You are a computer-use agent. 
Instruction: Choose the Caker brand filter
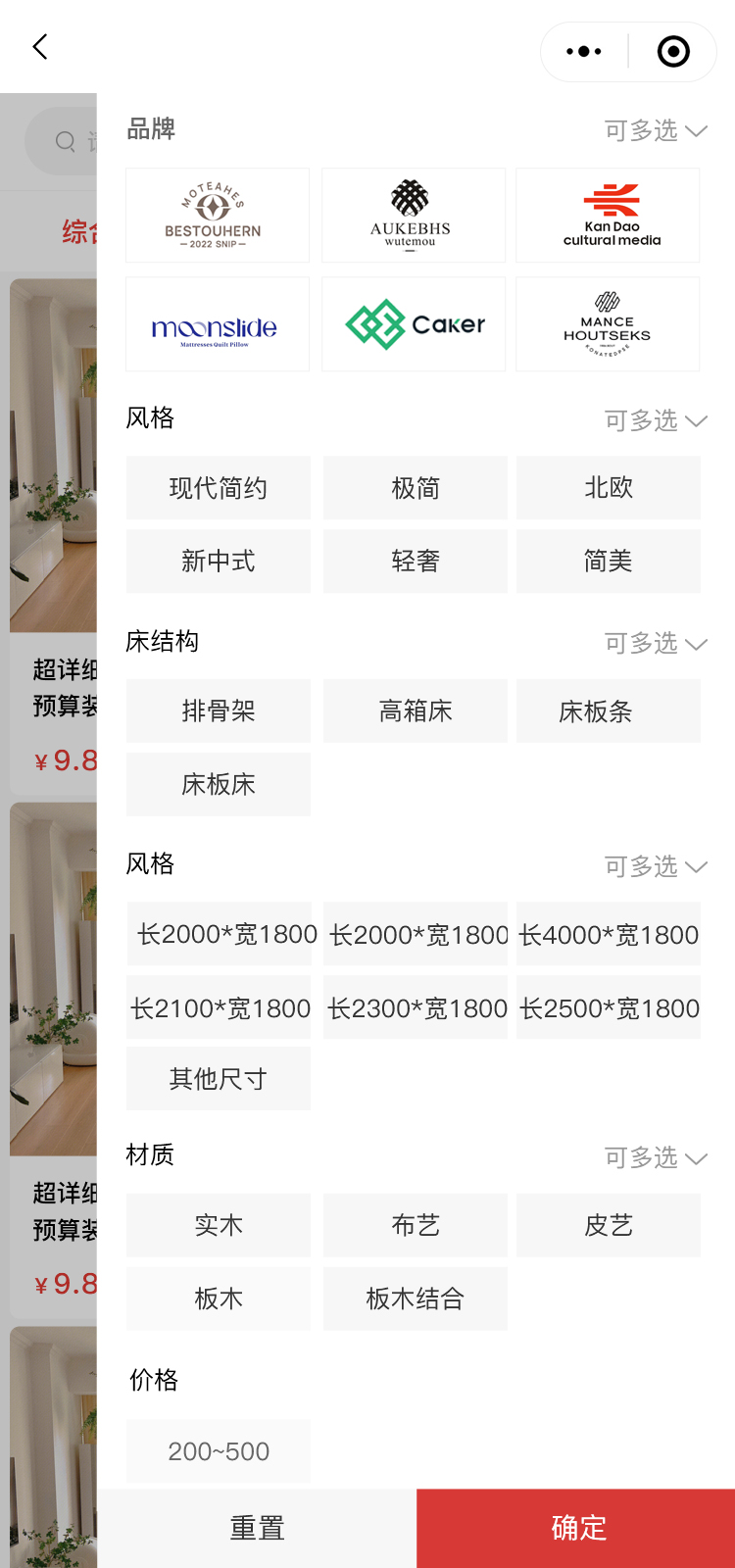[414, 324]
